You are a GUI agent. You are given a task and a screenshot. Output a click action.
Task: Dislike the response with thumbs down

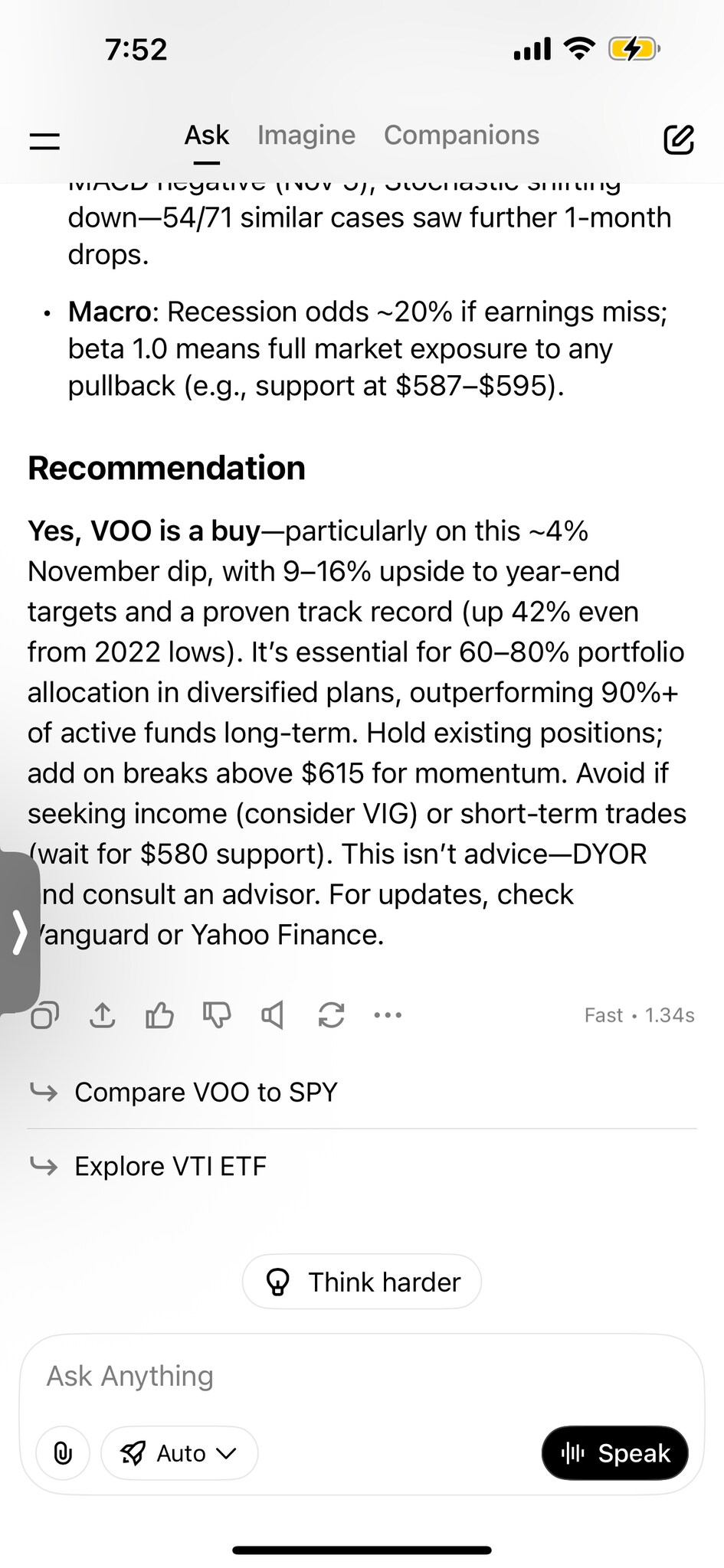point(217,1015)
